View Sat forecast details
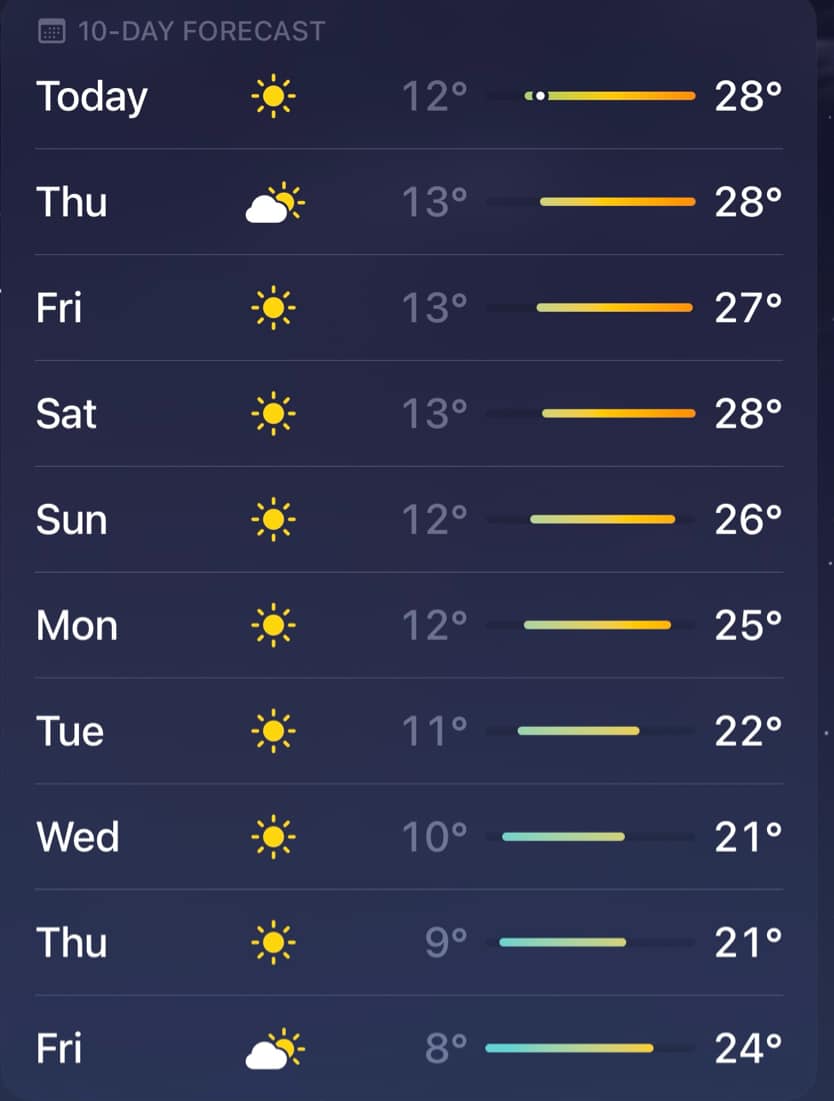This screenshot has width=834, height=1101. 408,414
